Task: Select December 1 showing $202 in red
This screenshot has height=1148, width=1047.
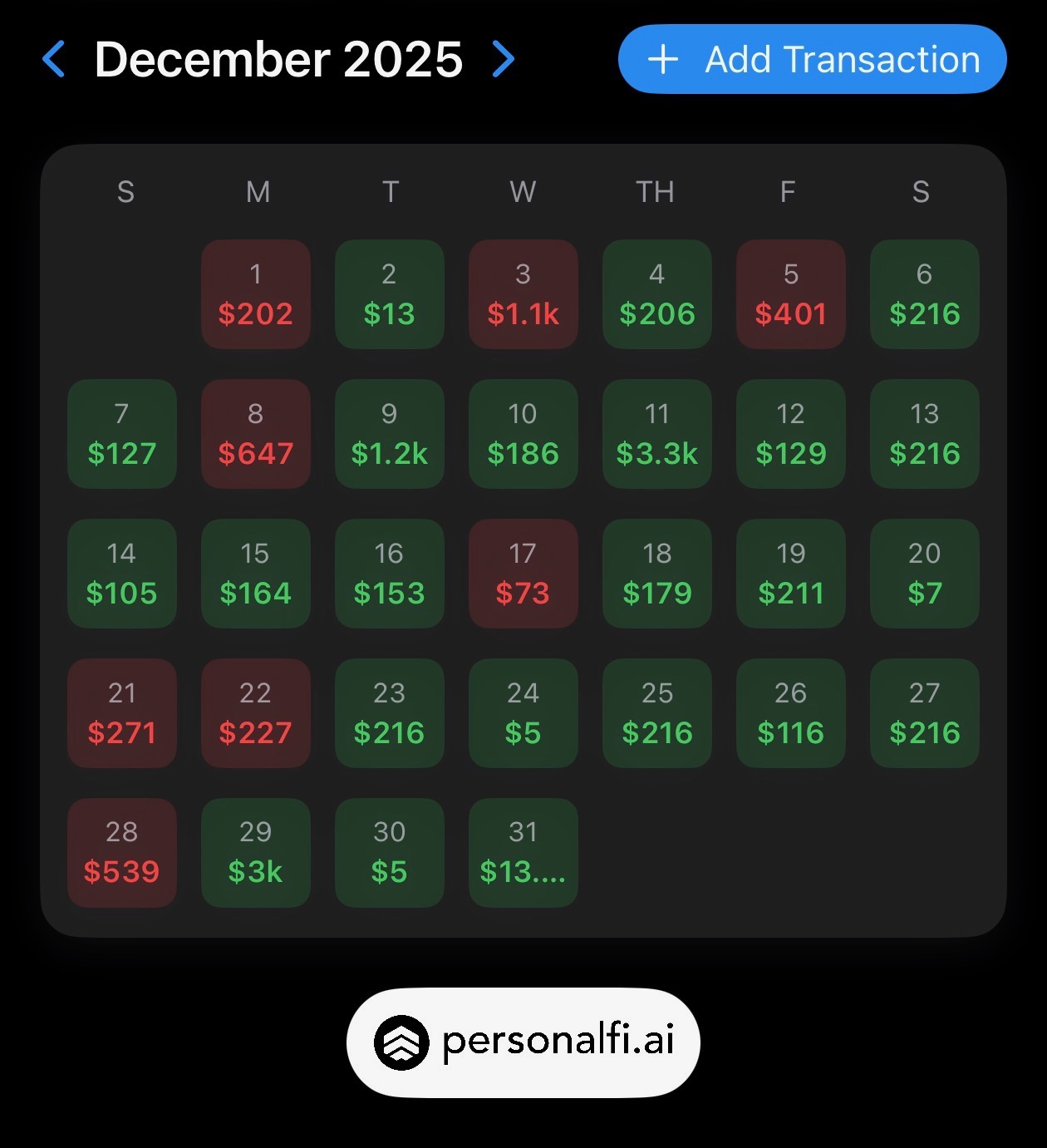Action: (256, 294)
